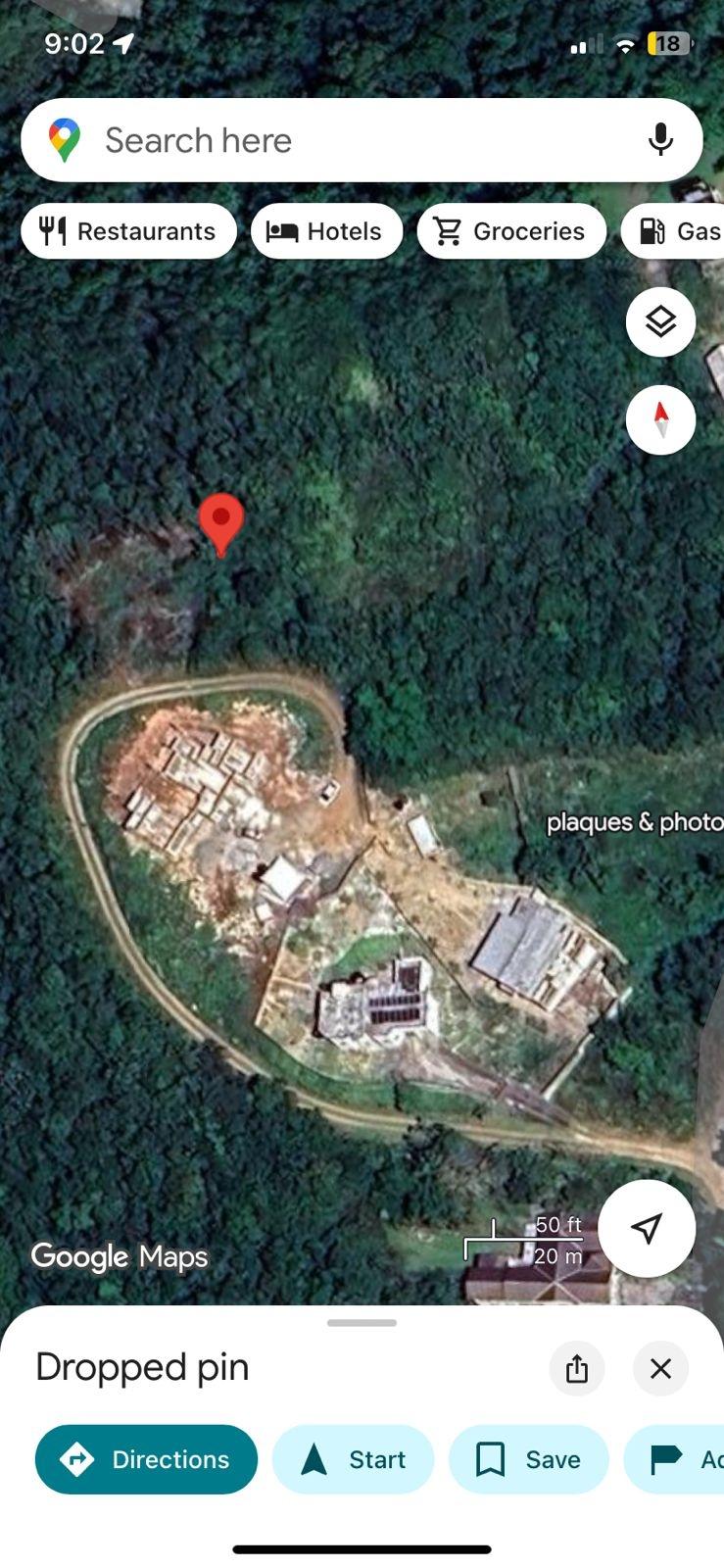
Task: Expand the Dropped pin bottom sheet
Action: point(362,1321)
